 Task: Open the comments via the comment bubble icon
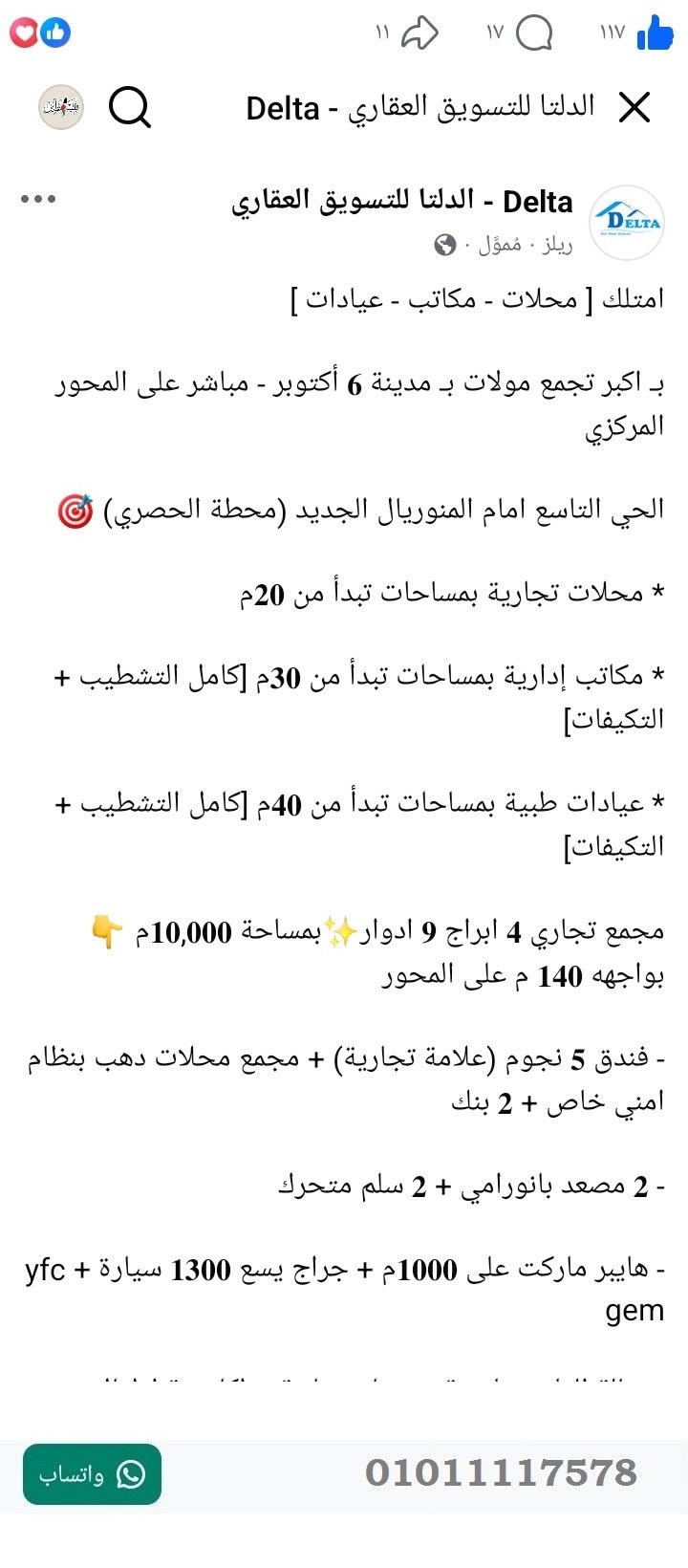point(535,32)
